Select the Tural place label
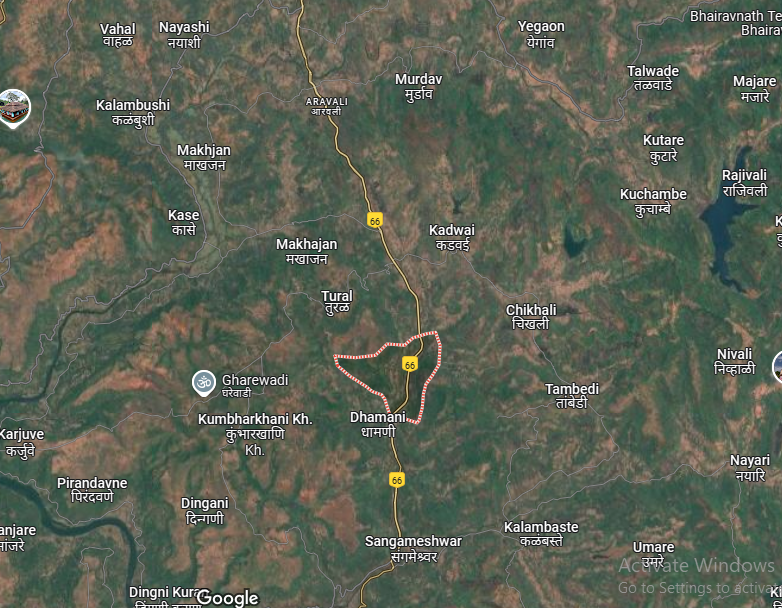 (x=337, y=301)
